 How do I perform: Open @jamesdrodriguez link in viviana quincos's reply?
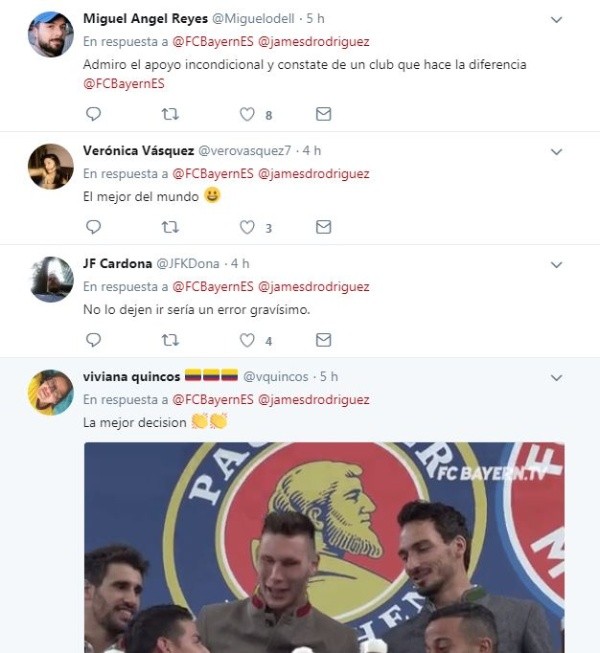[x=313, y=399]
